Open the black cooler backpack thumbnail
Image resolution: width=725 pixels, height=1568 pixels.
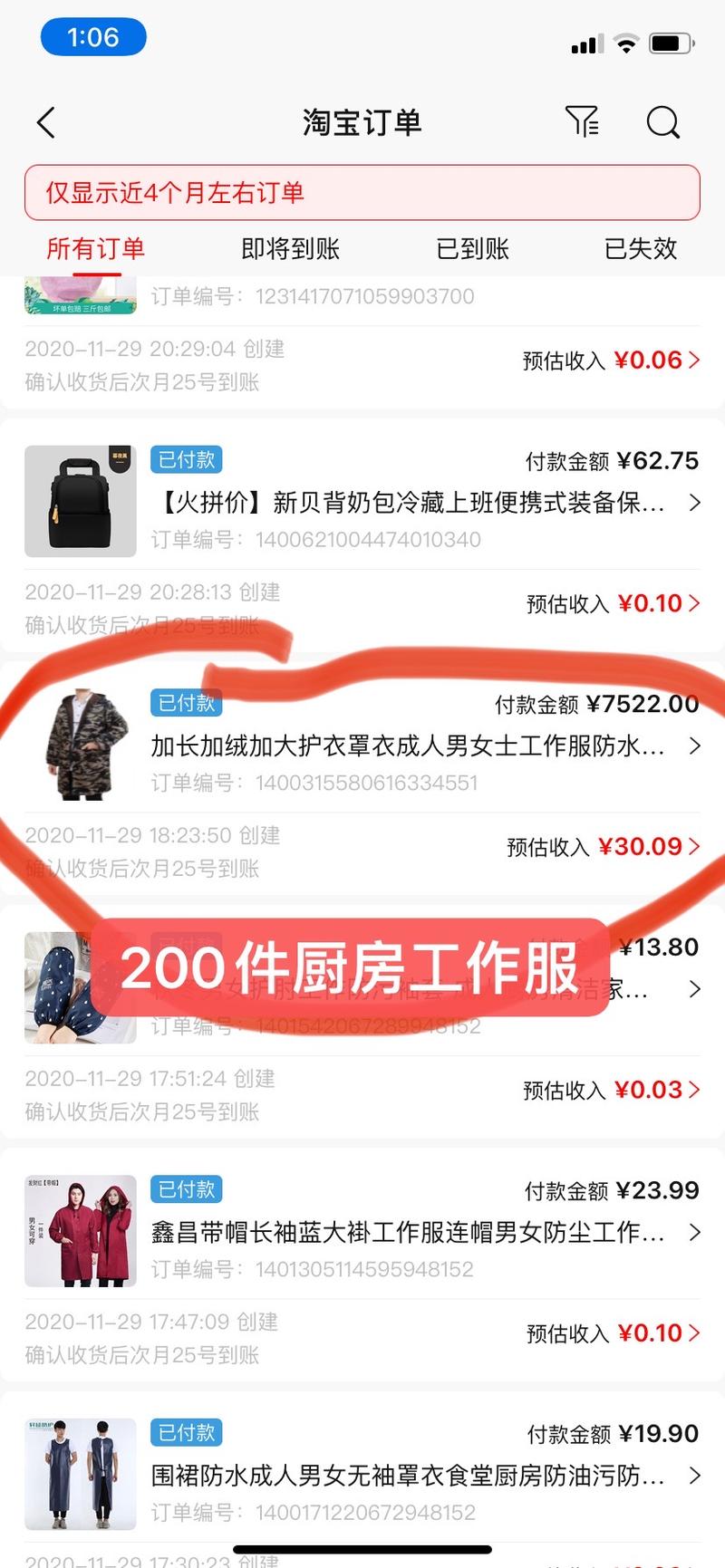tap(80, 499)
